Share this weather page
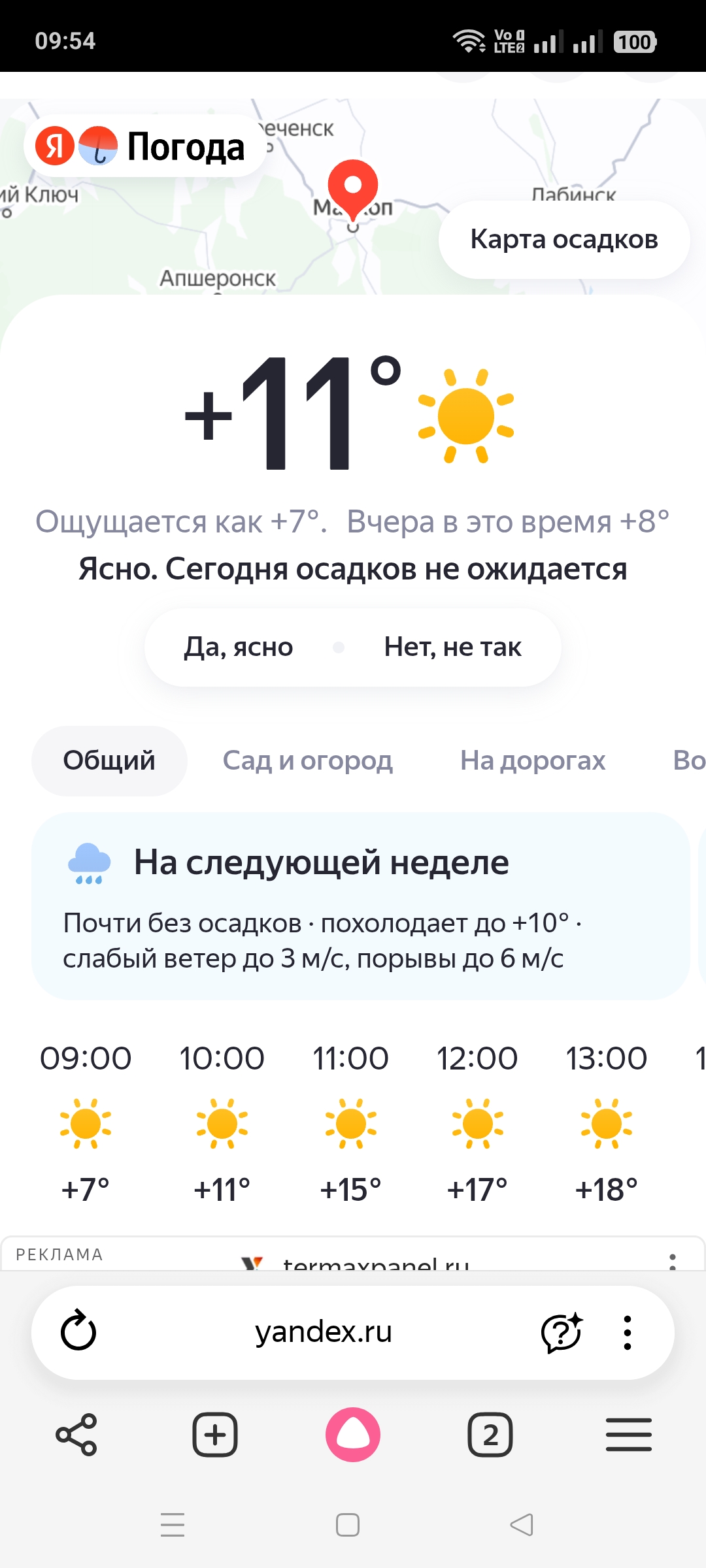The width and height of the screenshot is (706, 1568). (x=76, y=1435)
